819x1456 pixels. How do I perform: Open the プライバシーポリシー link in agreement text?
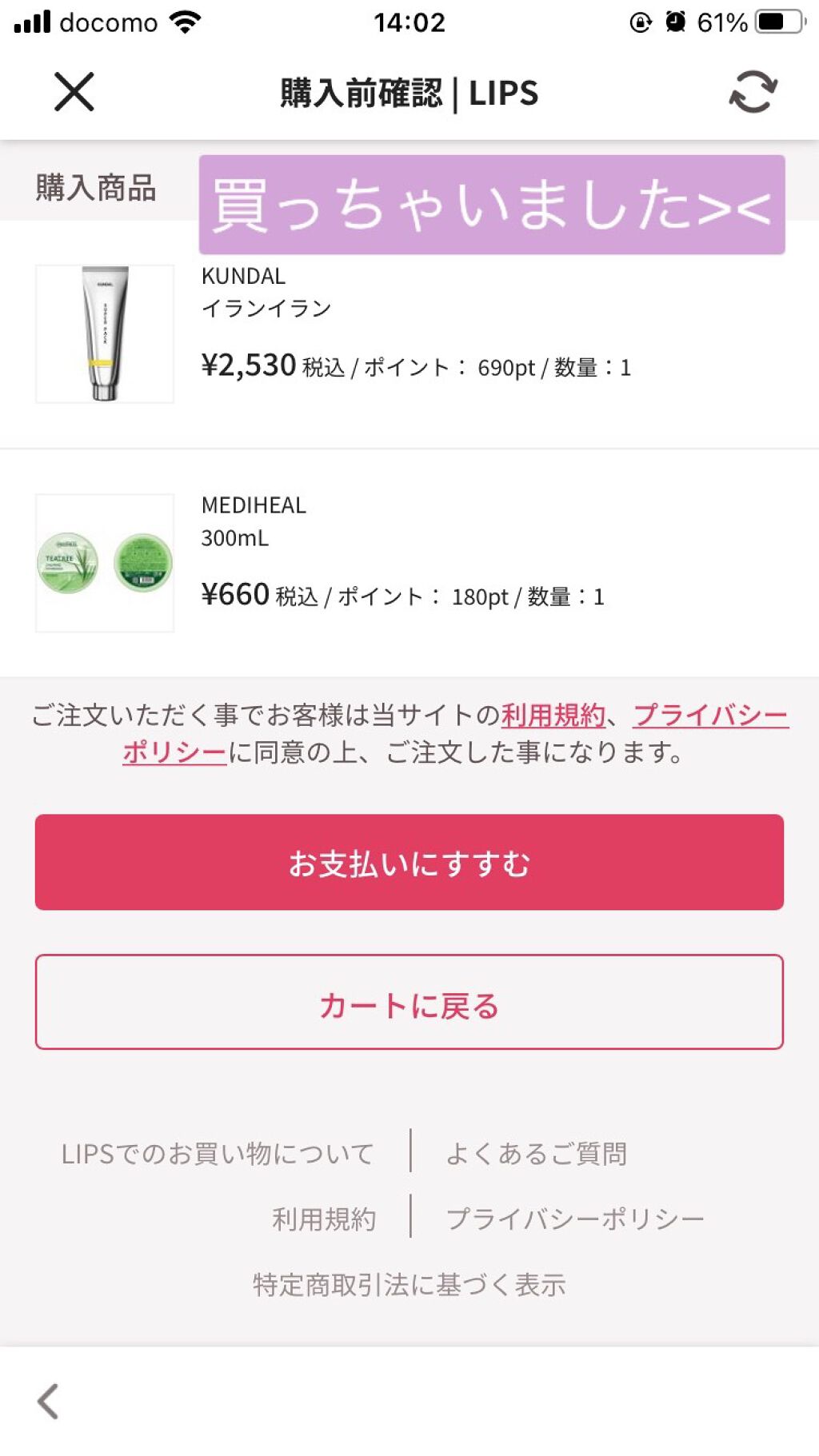pyautogui.click(x=709, y=717)
